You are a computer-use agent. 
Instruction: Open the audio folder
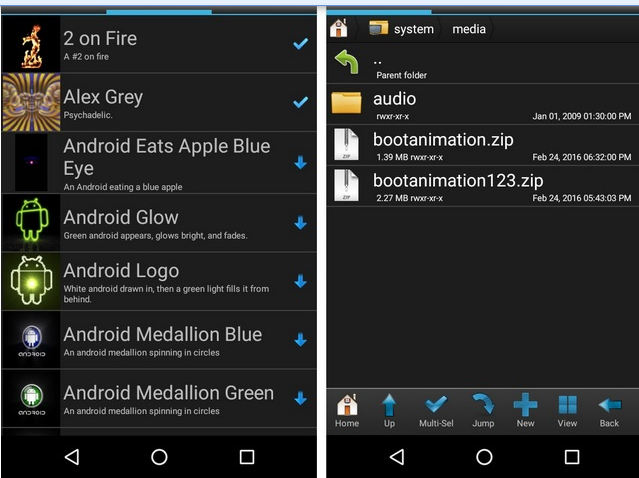click(394, 103)
